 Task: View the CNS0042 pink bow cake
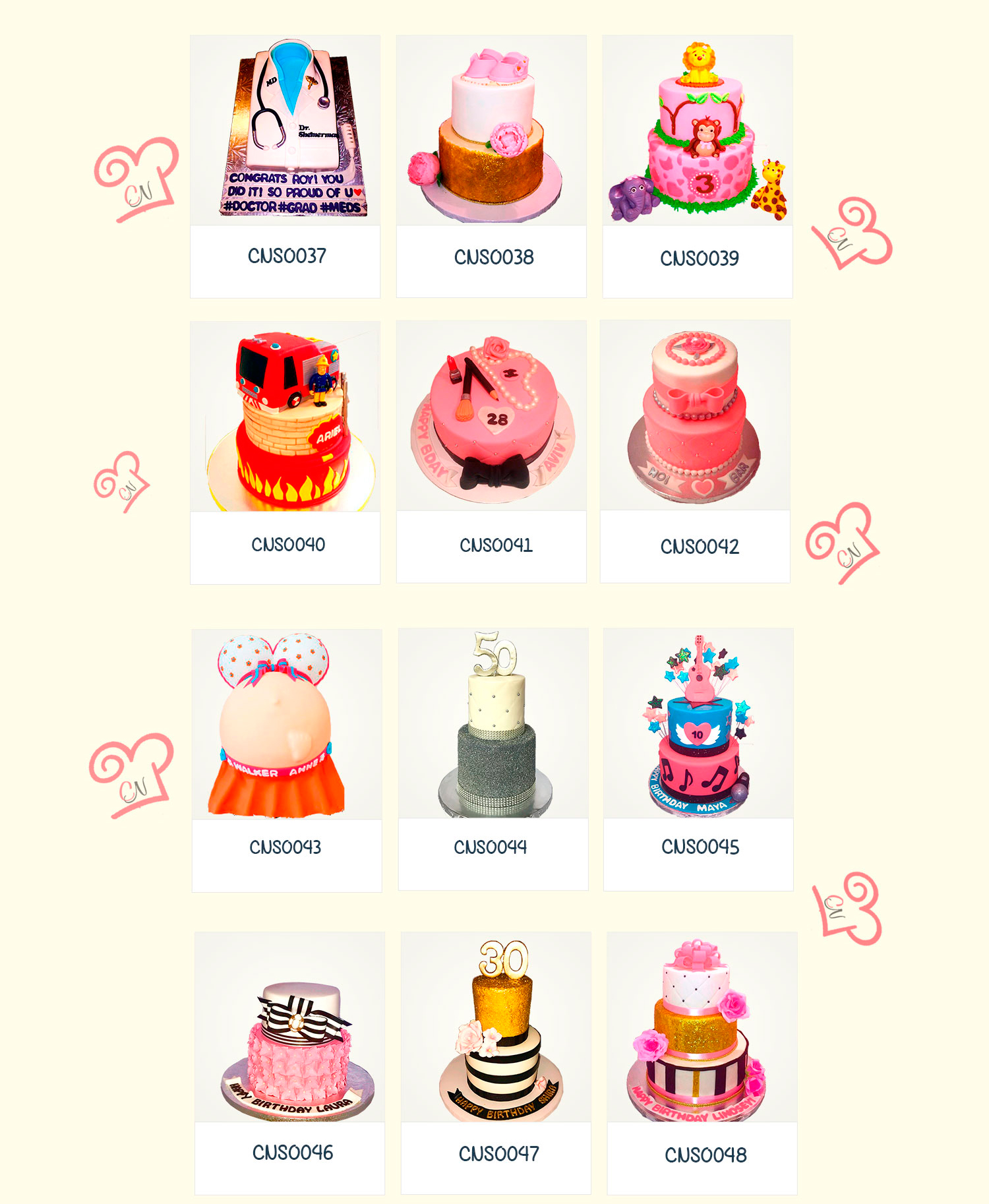coord(695,415)
